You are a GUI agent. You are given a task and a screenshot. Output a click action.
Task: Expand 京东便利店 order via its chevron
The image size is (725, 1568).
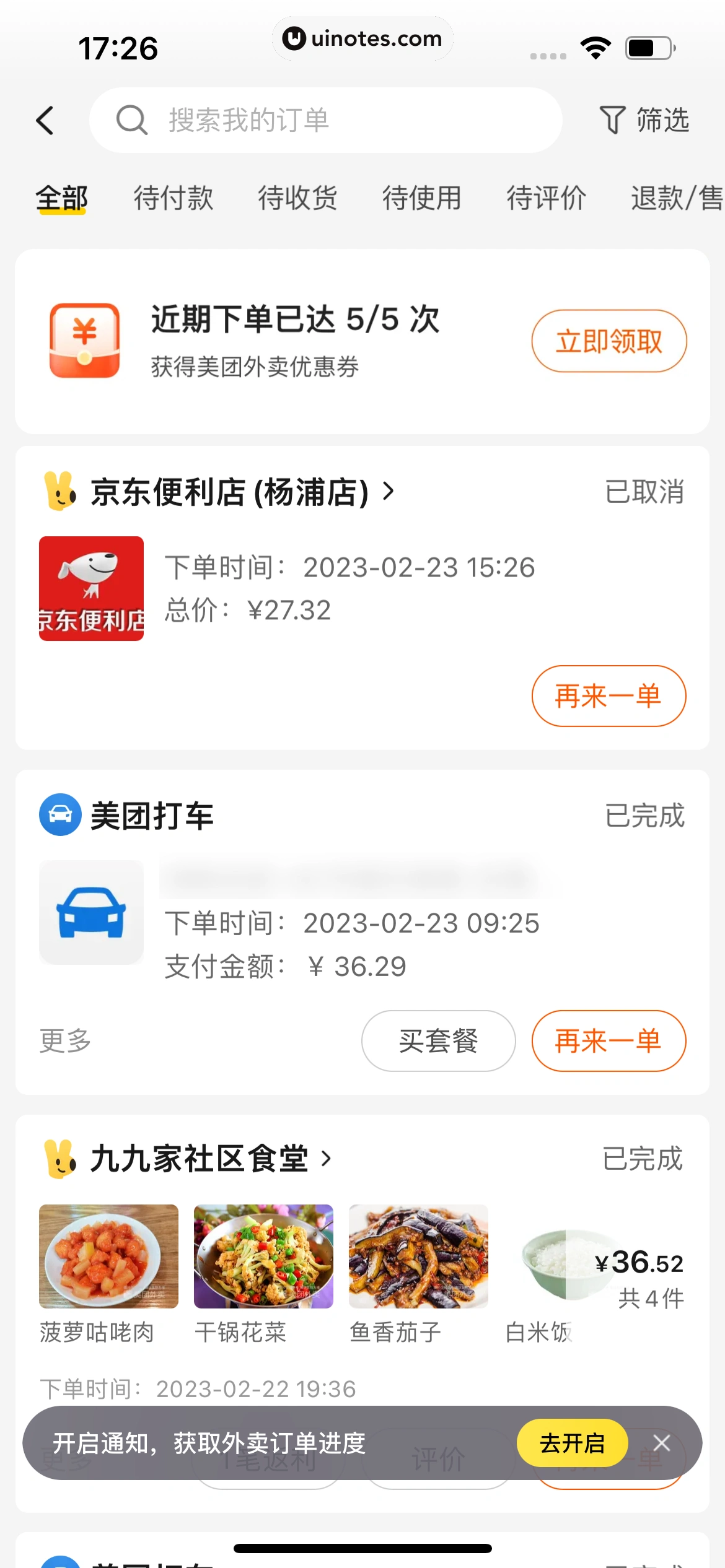[388, 492]
